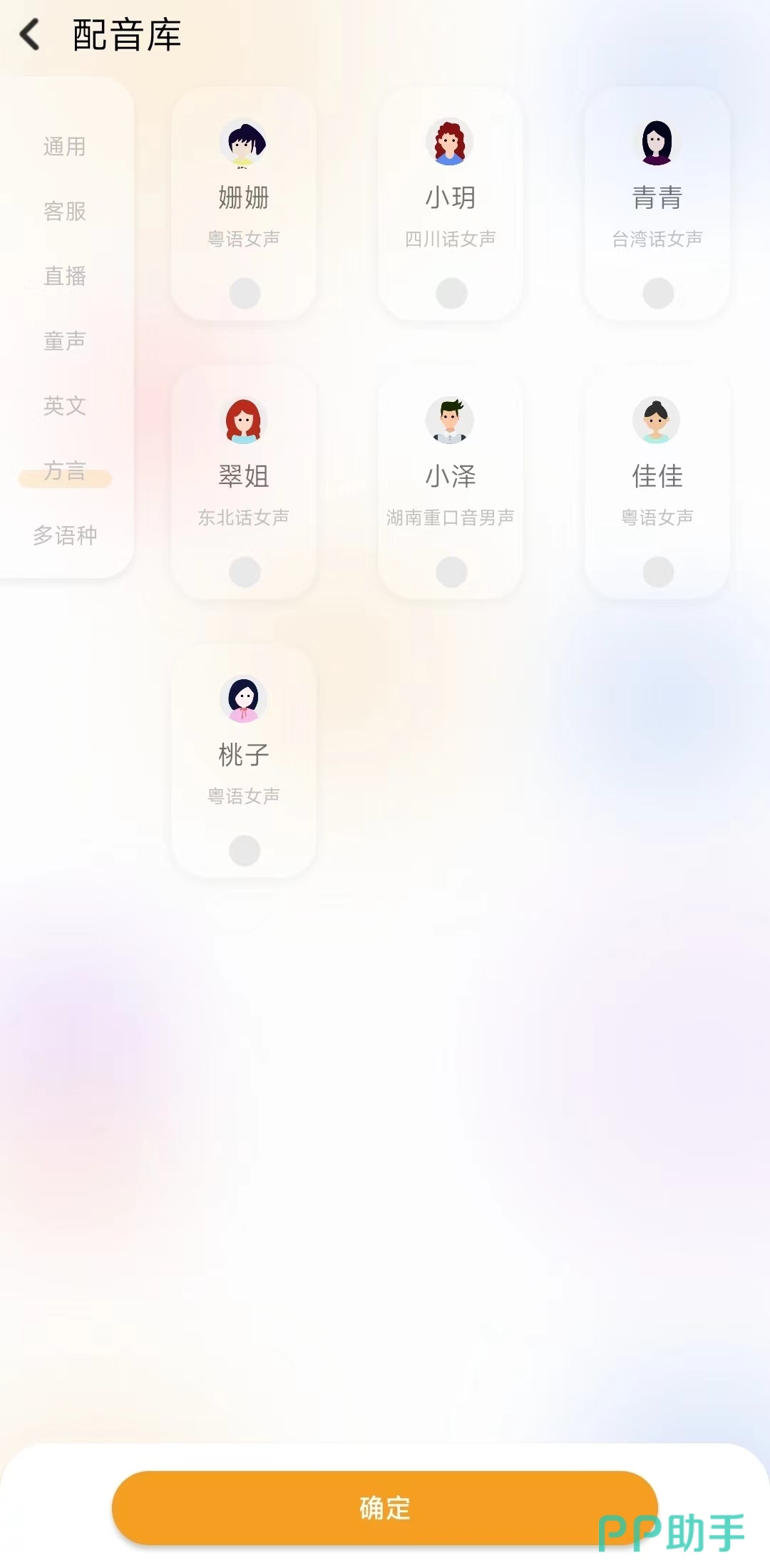Viewport: 770px width, 1568px height.
Task: Switch to the 童声 category
Action: point(64,341)
